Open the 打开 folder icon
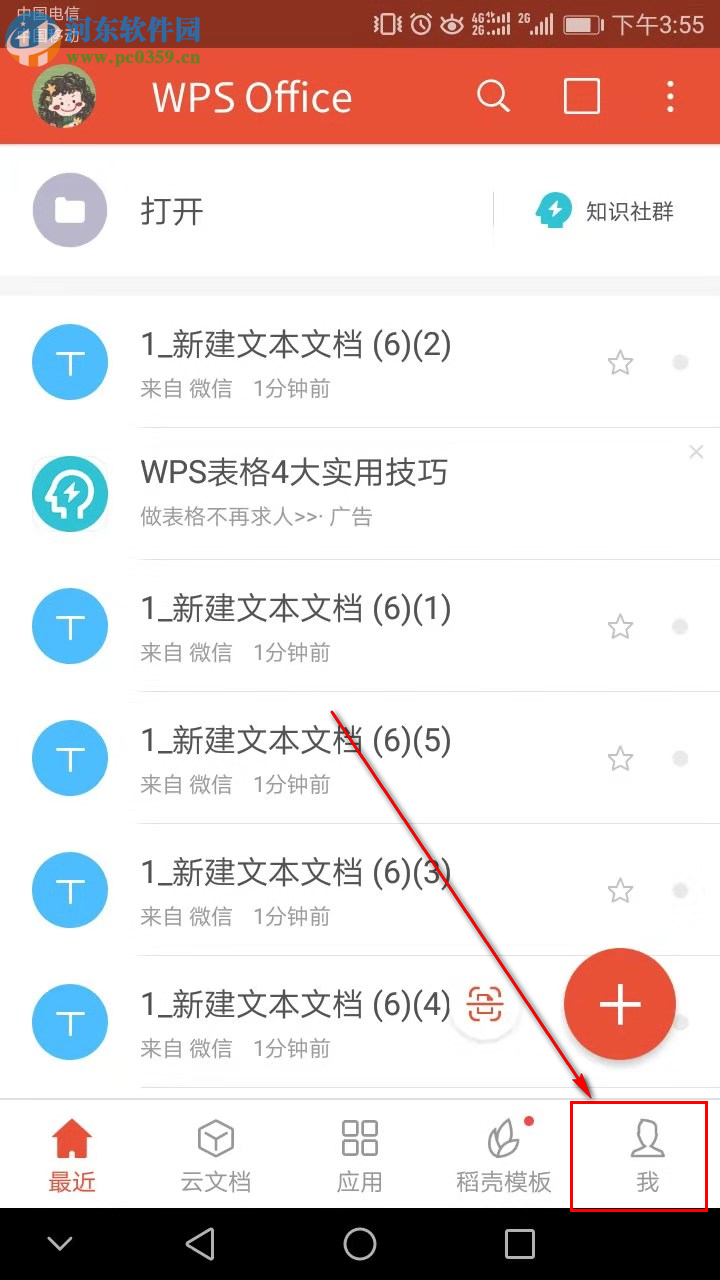 click(x=70, y=210)
